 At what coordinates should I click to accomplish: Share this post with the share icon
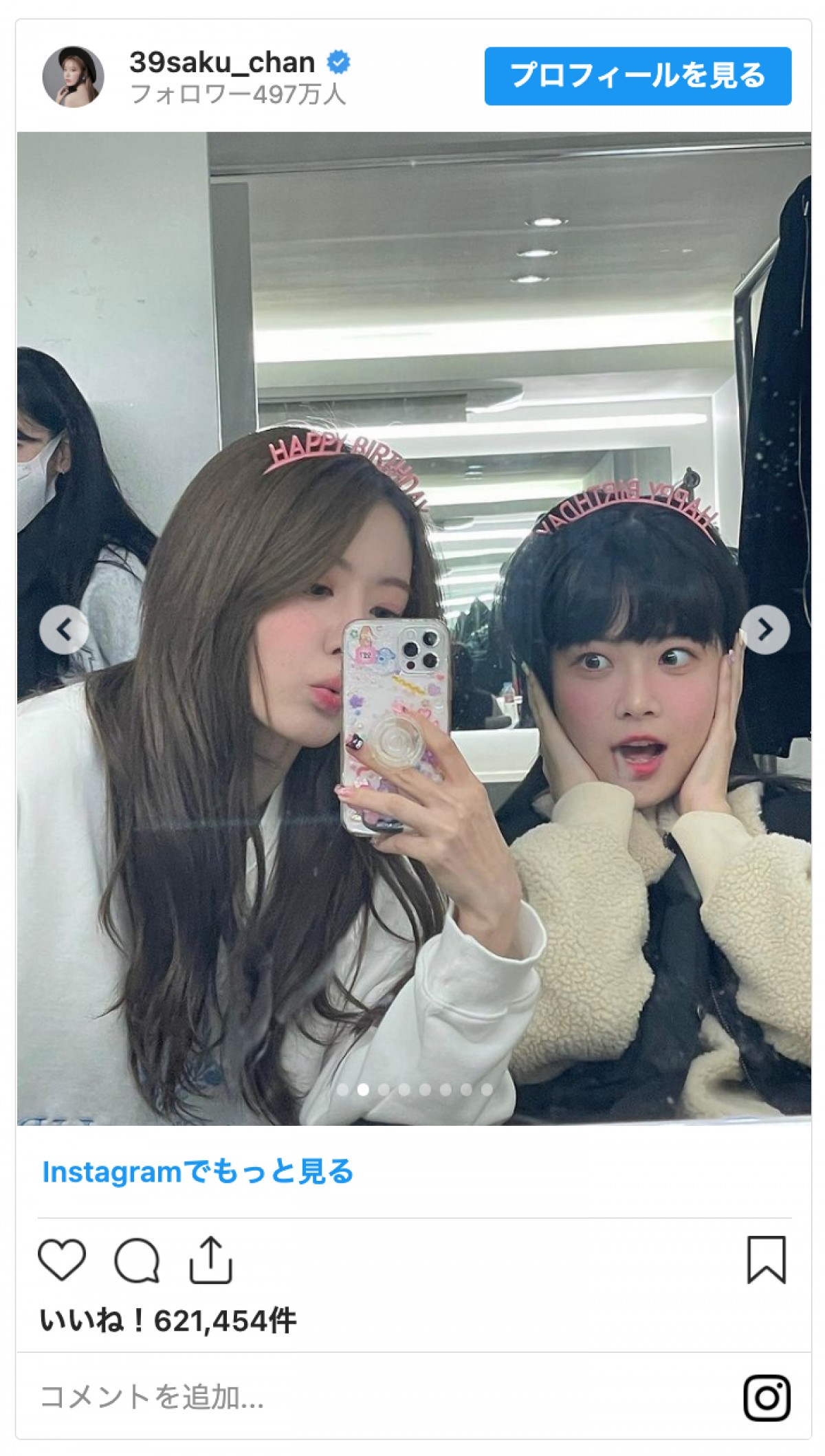click(x=211, y=1259)
